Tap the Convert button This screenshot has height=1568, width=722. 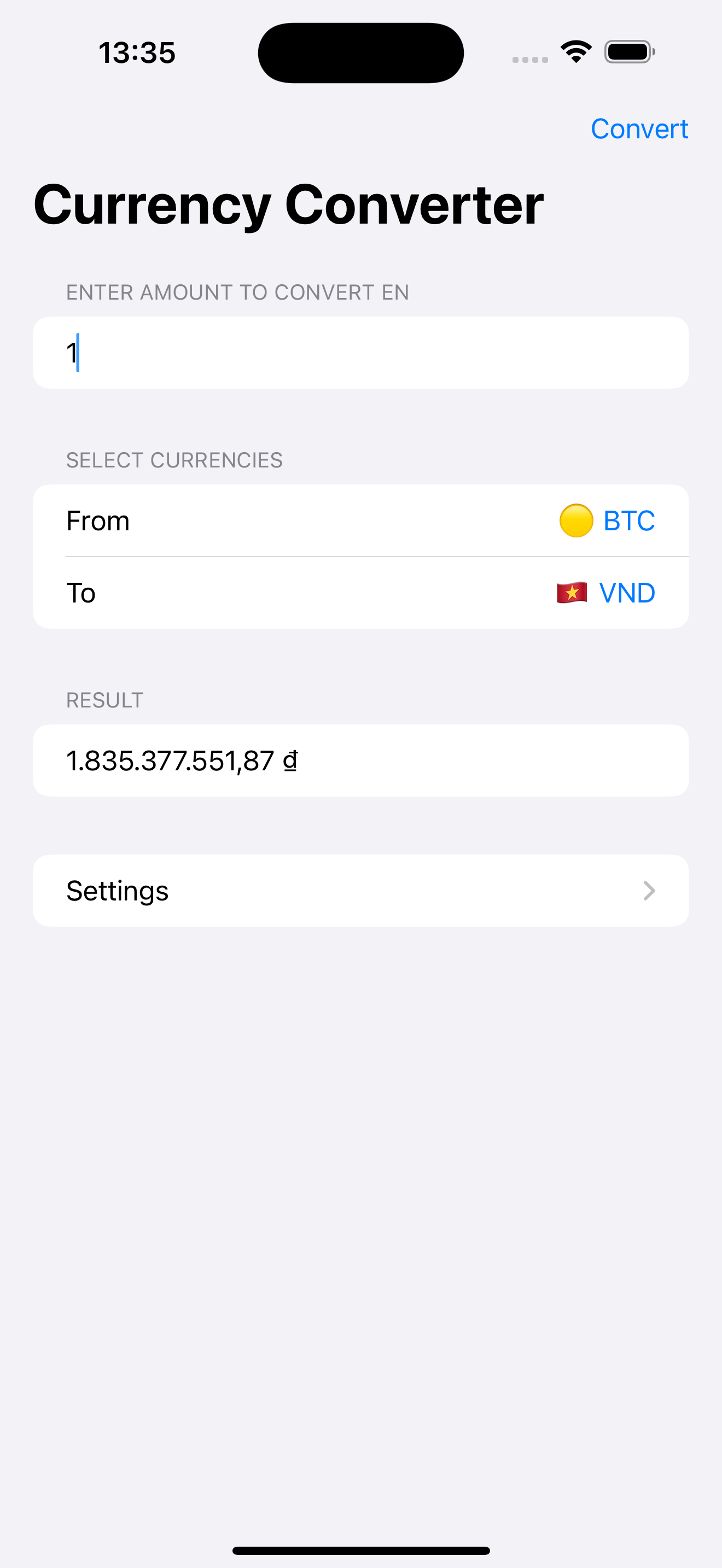639,128
